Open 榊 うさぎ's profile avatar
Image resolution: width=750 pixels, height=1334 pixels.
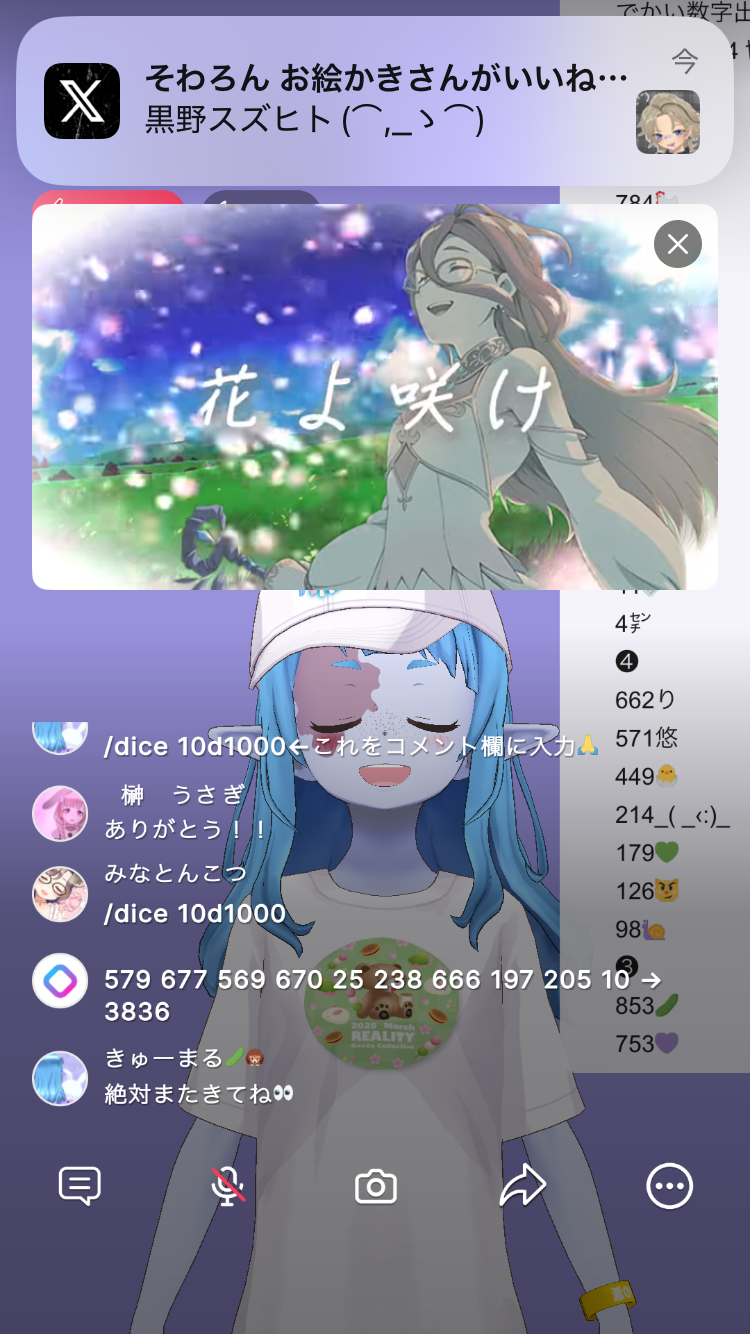(x=60, y=813)
